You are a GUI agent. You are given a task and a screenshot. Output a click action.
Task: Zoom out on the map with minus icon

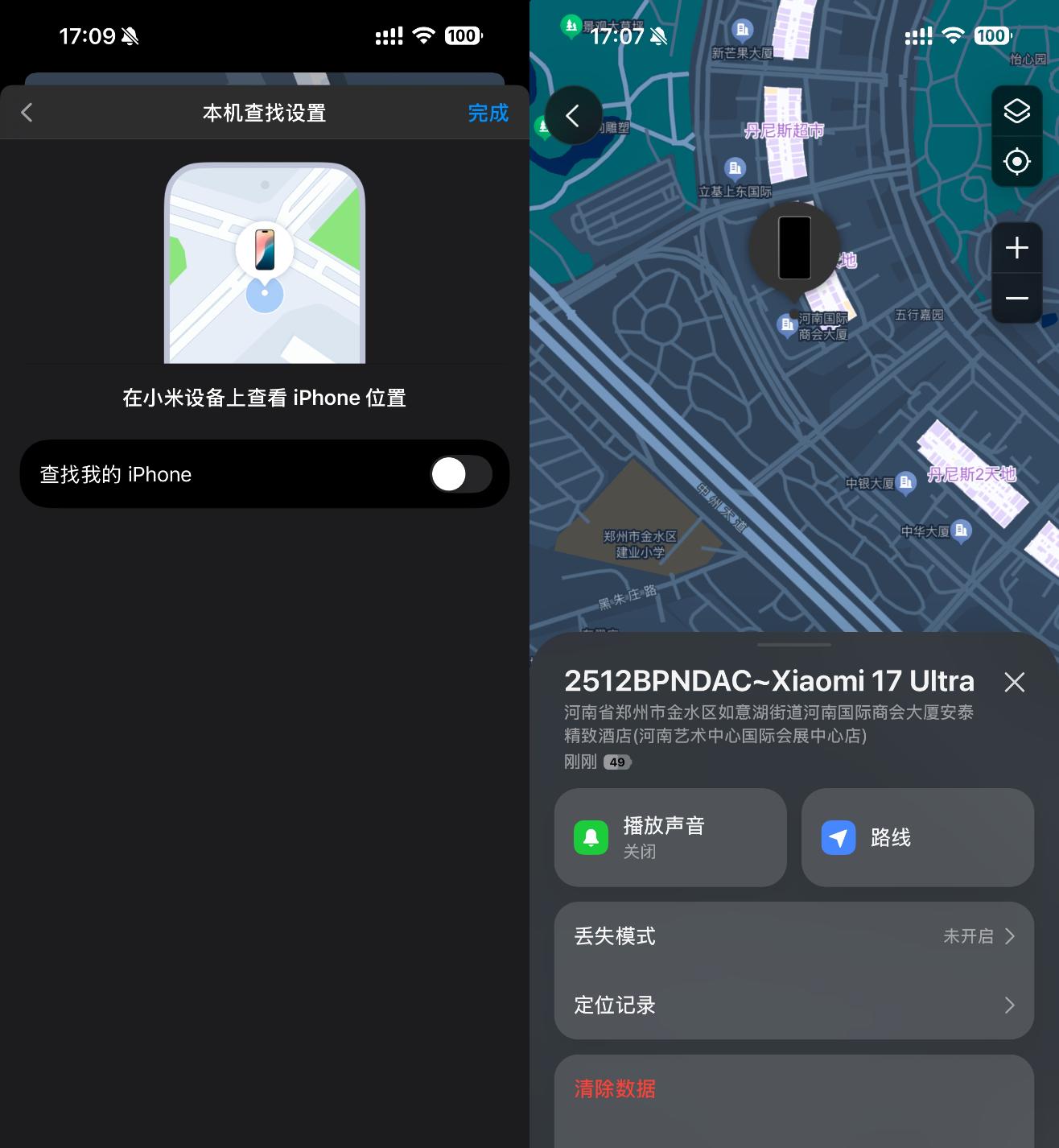pyautogui.click(x=1016, y=299)
